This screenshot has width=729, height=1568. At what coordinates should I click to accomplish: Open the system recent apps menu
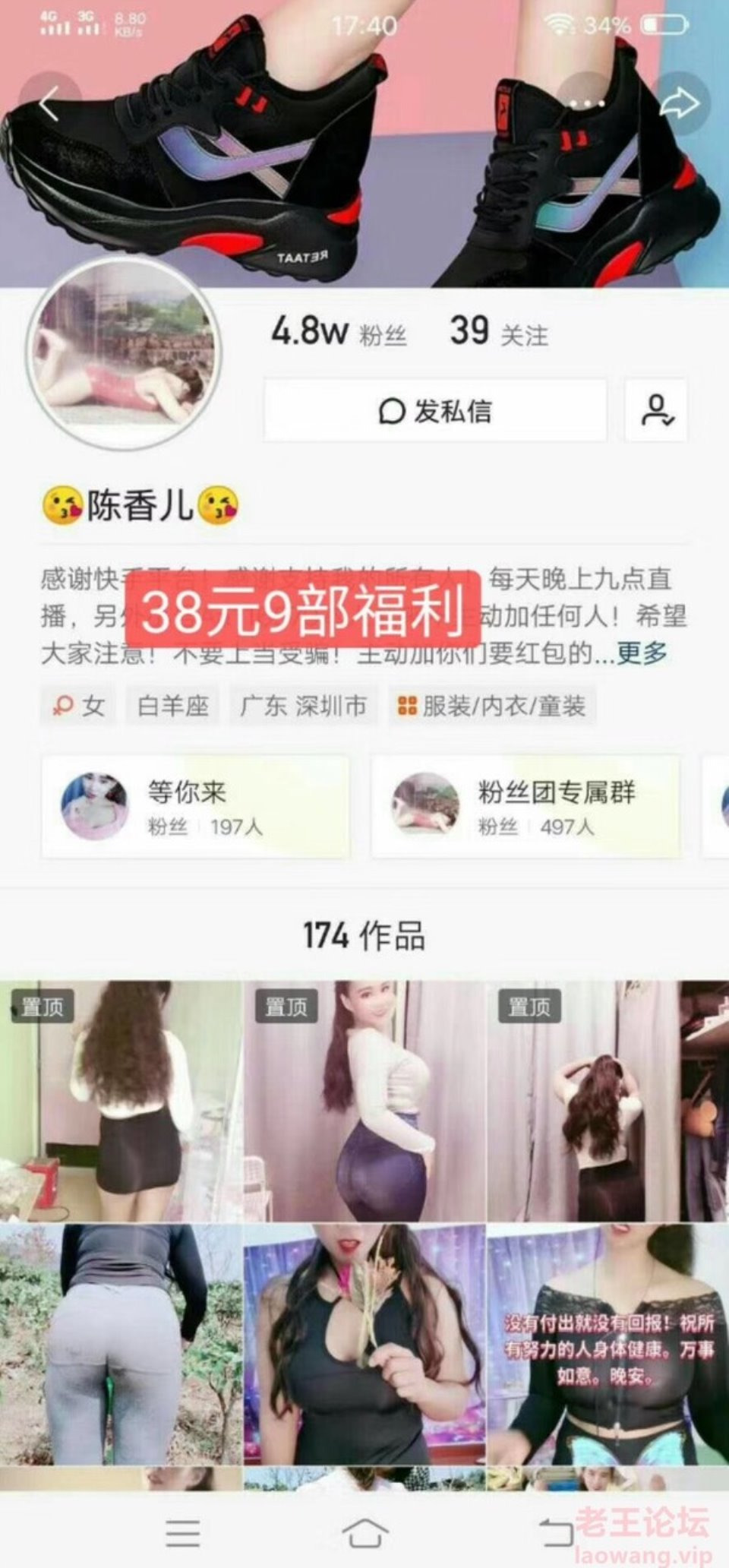click(x=182, y=1533)
